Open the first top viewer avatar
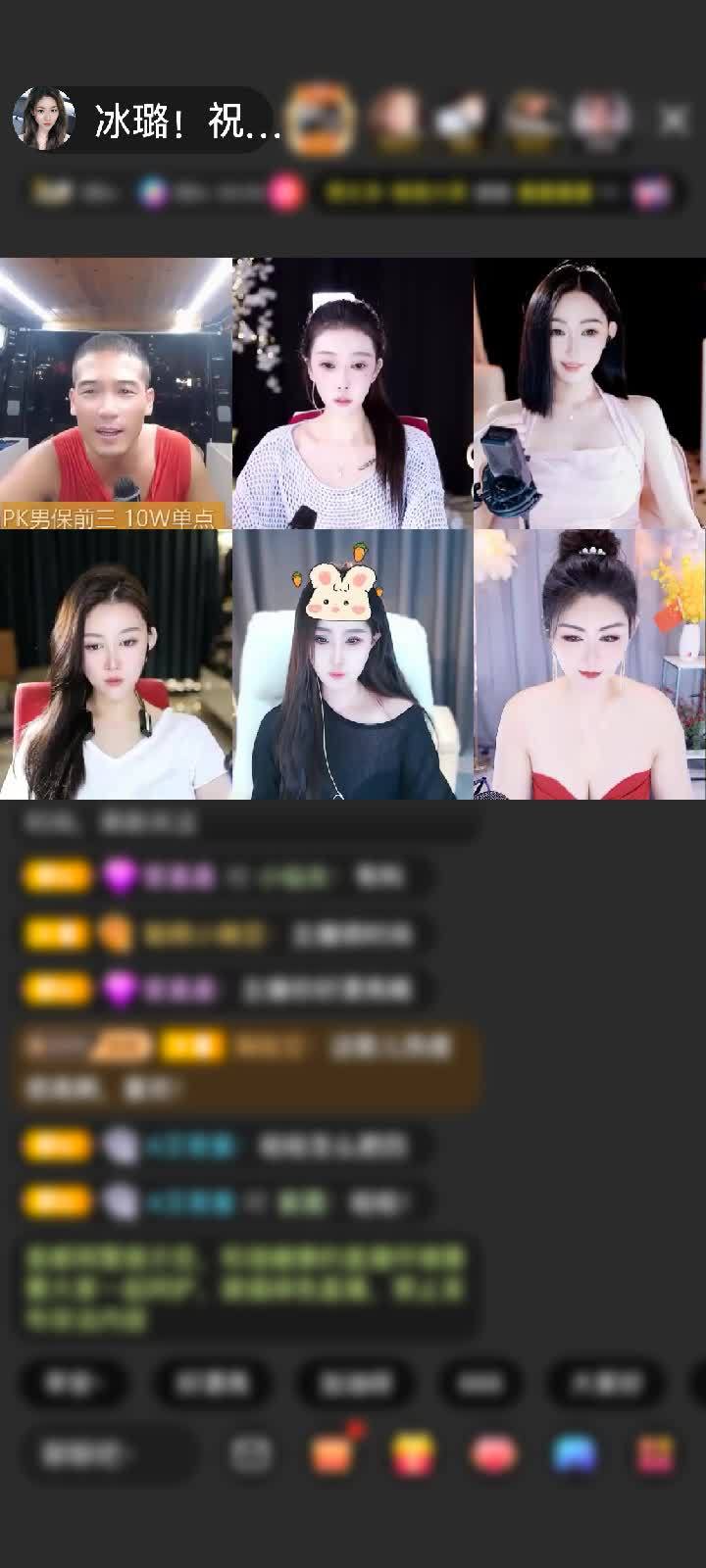706x1568 pixels. 322,120
